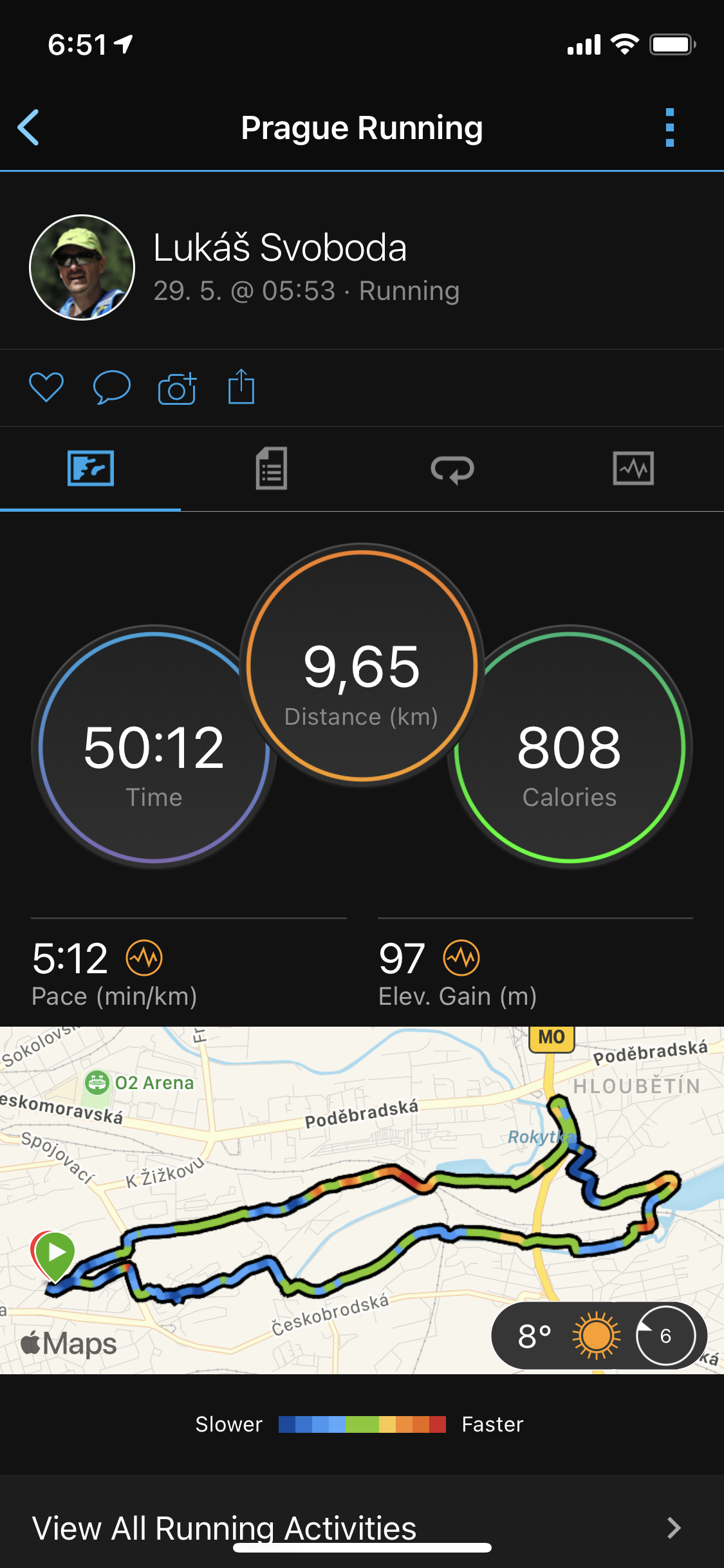Image resolution: width=724 pixels, height=1568 pixels.
Task: Open Lukáš Svoboda's profile picture
Action: pyautogui.click(x=82, y=267)
